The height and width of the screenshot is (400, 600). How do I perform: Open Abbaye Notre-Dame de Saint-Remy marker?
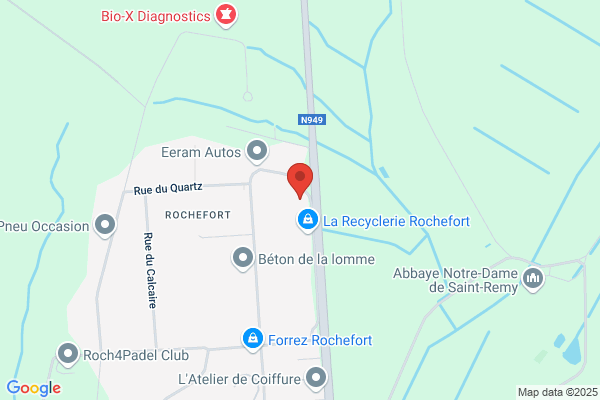[533, 277]
